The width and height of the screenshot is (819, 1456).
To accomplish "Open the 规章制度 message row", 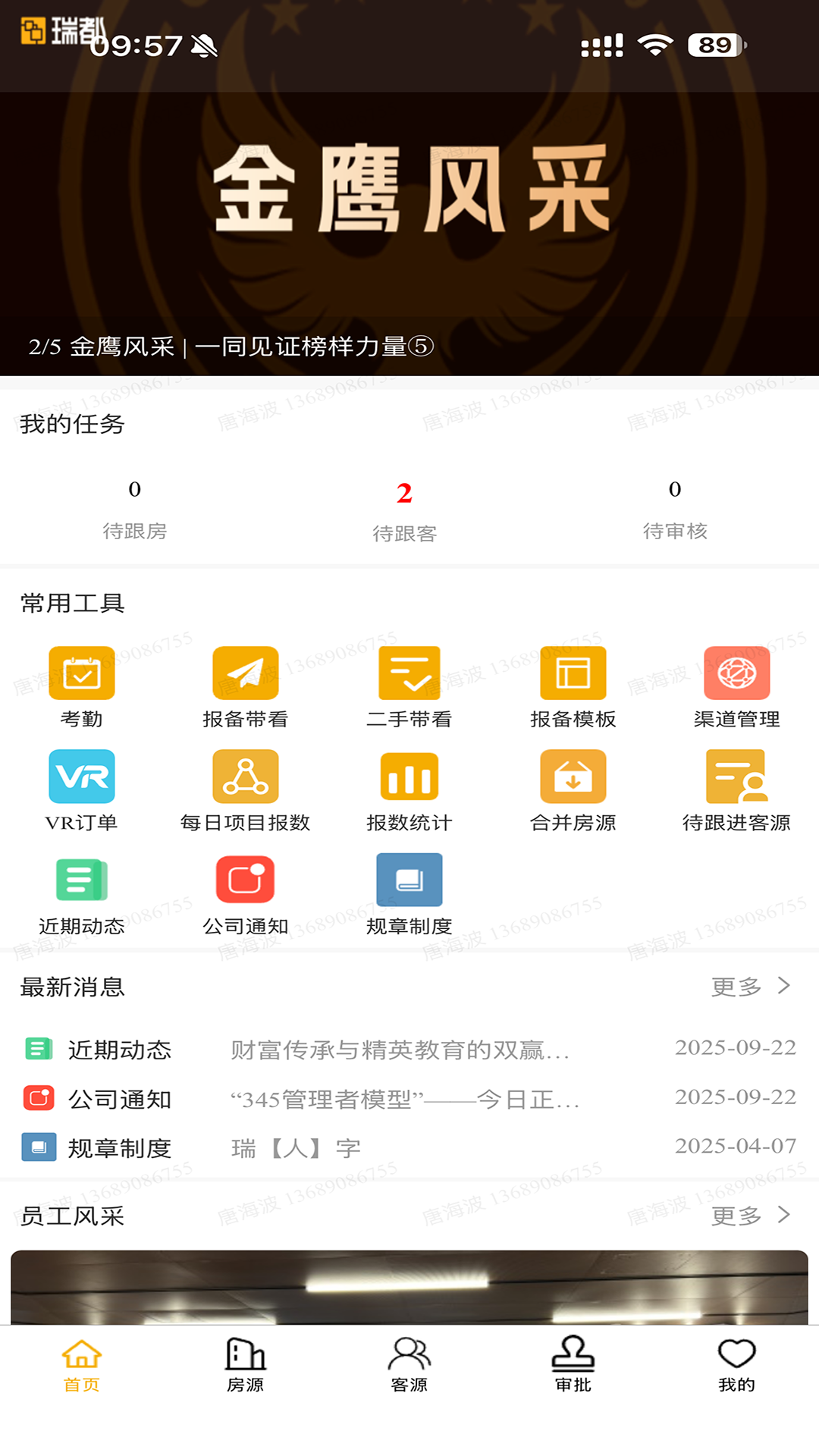I will point(409,1148).
